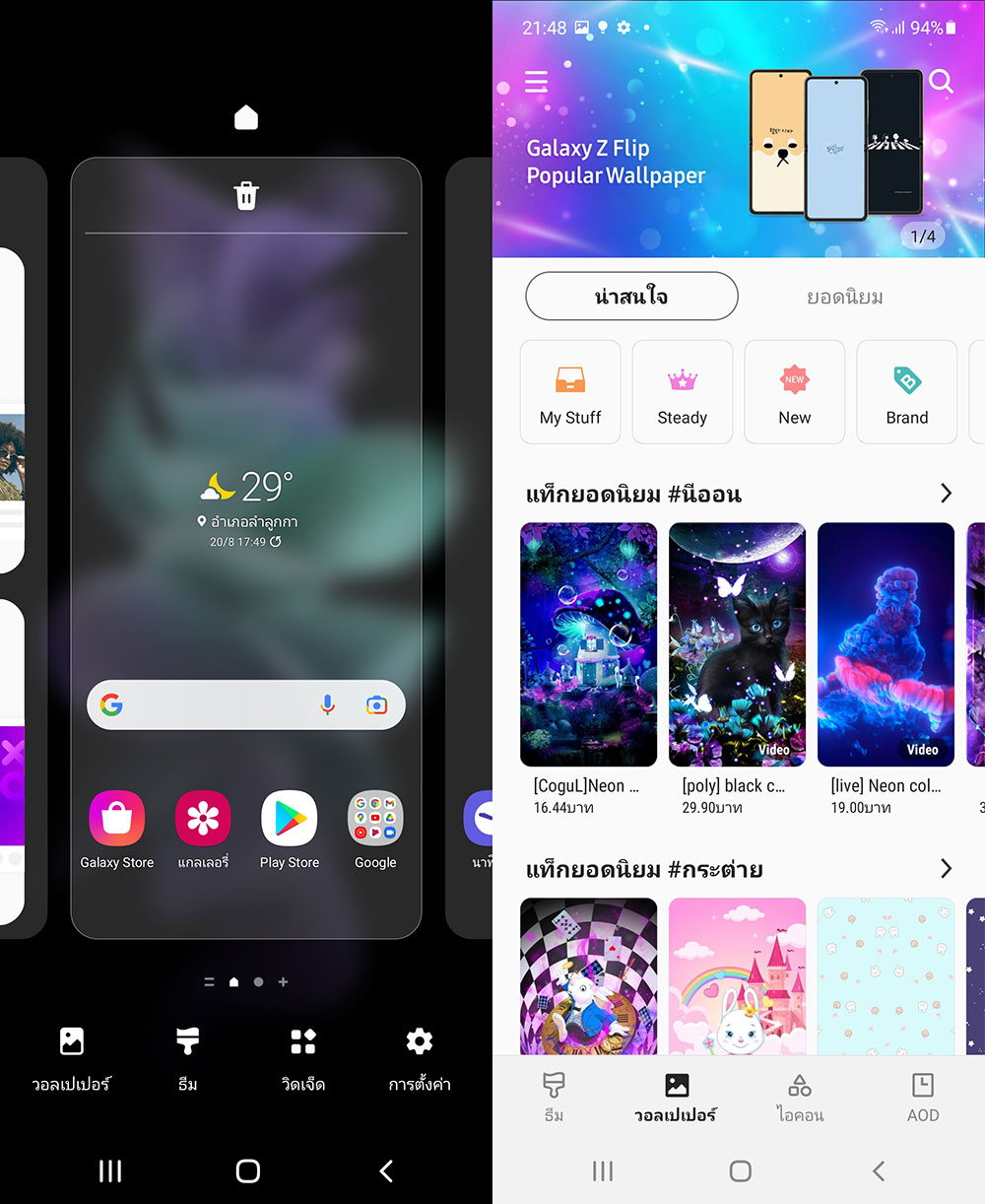
Task: Delete the home screen page with trash icon
Action: pyautogui.click(x=246, y=196)
